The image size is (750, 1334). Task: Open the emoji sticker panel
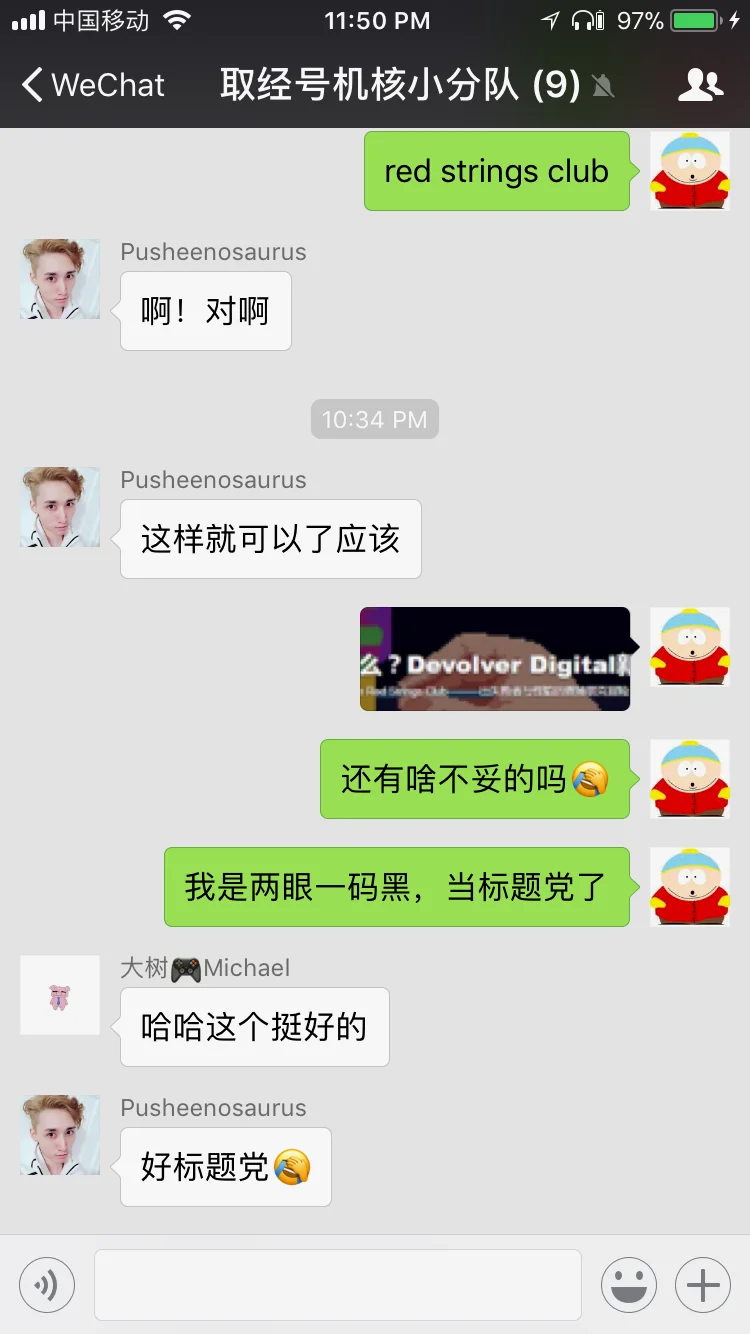629,1284
